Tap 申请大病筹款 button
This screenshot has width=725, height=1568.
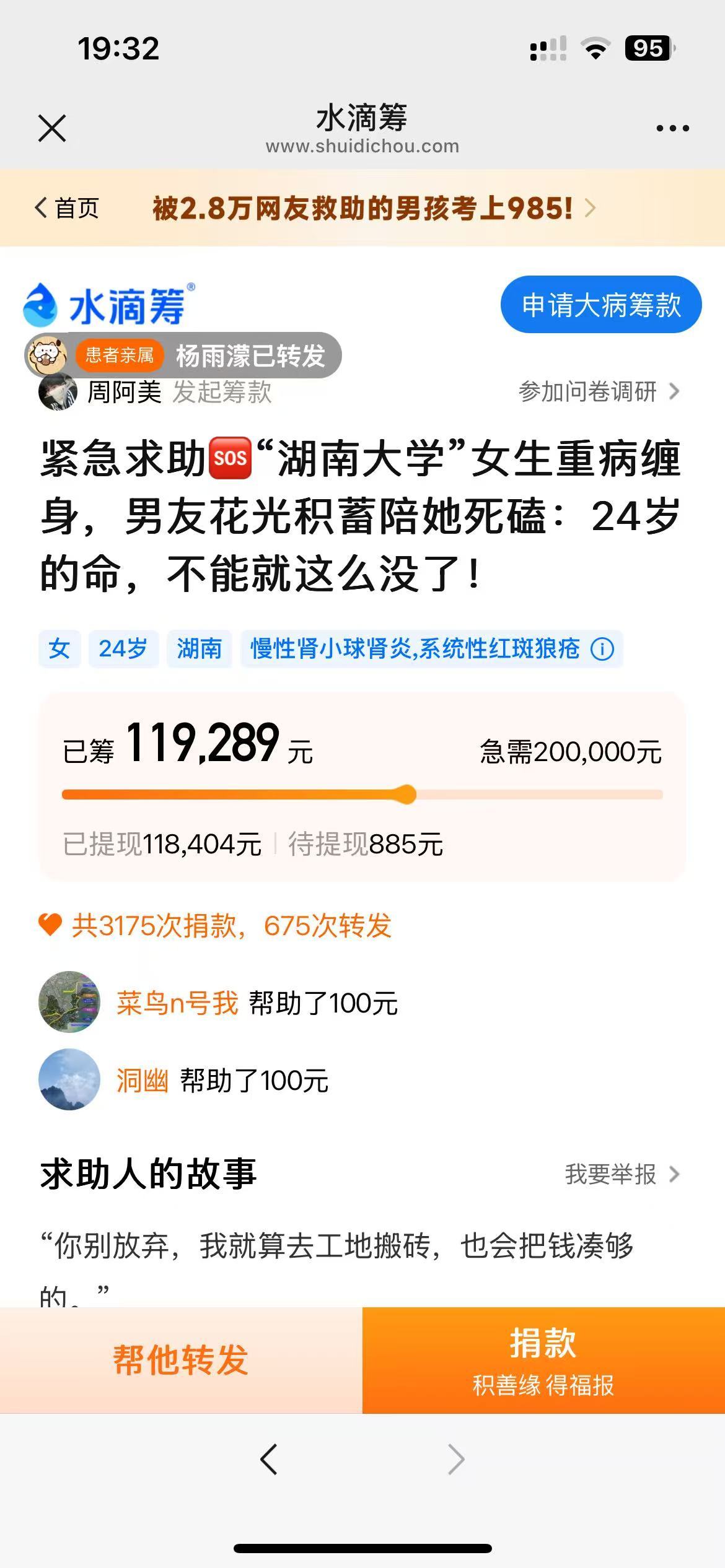coord(600,305)
